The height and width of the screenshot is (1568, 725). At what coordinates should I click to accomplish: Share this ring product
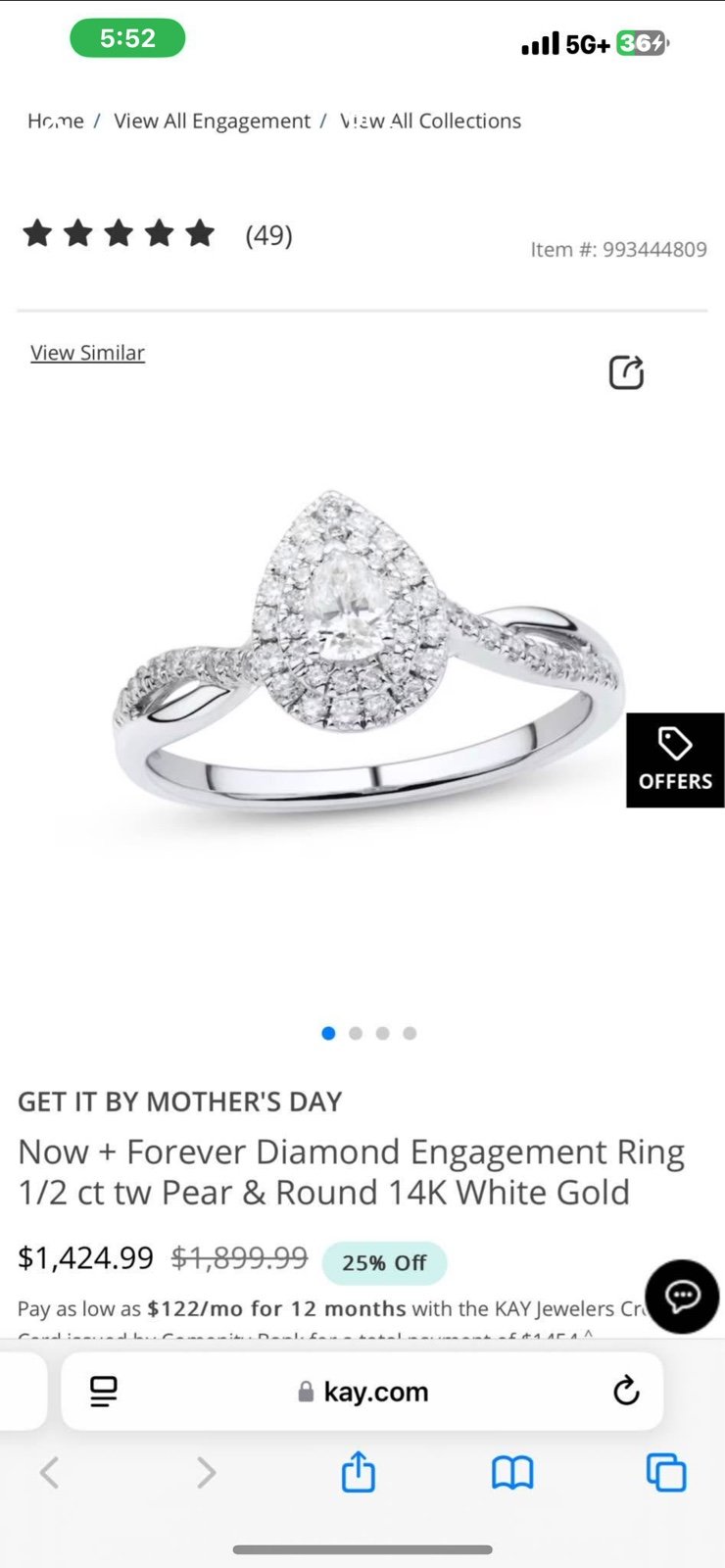pos(626,372)
